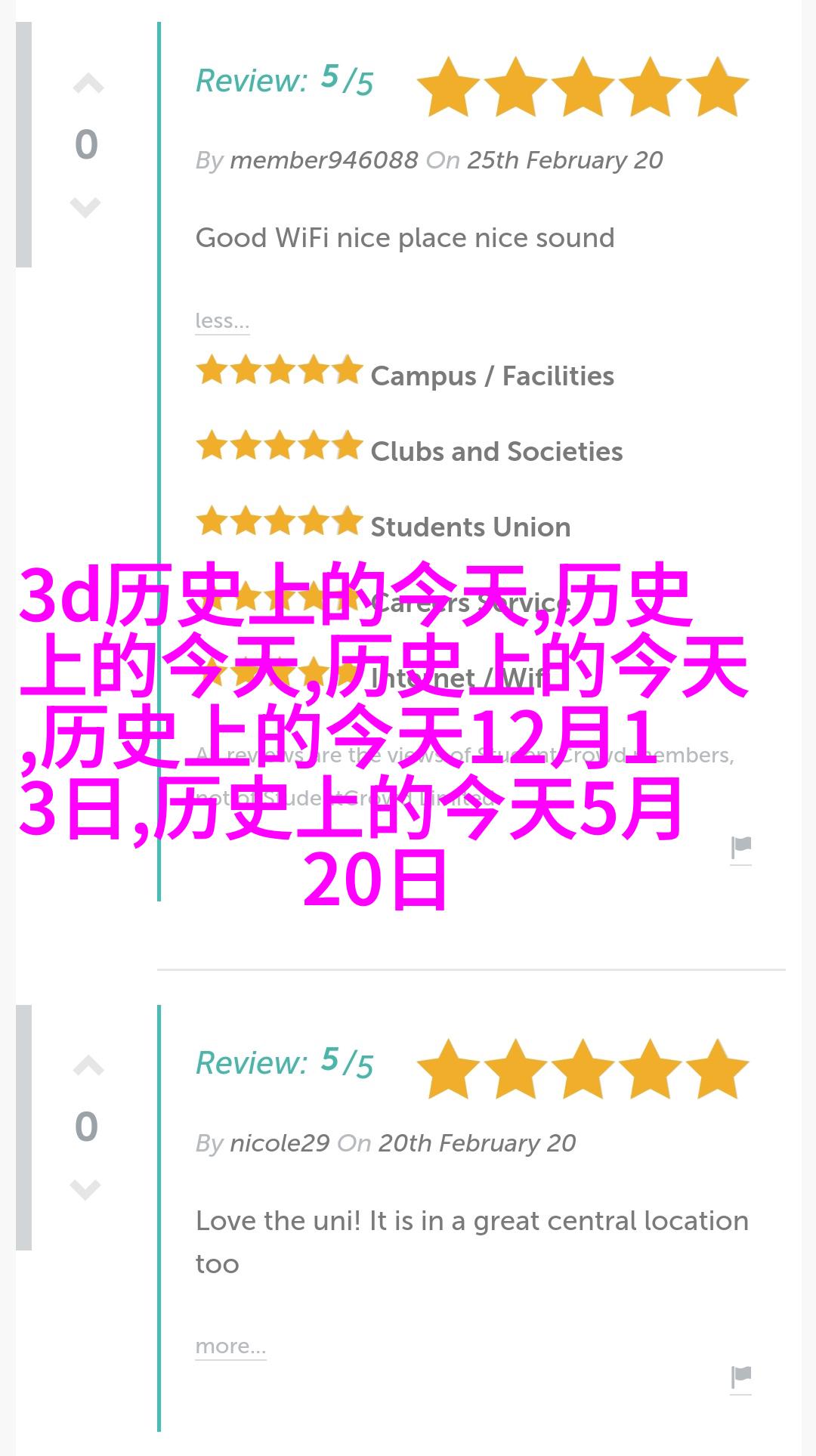
Task: Upvote the review by member946088
Action: pyautogui.click(x=88, y=84)
